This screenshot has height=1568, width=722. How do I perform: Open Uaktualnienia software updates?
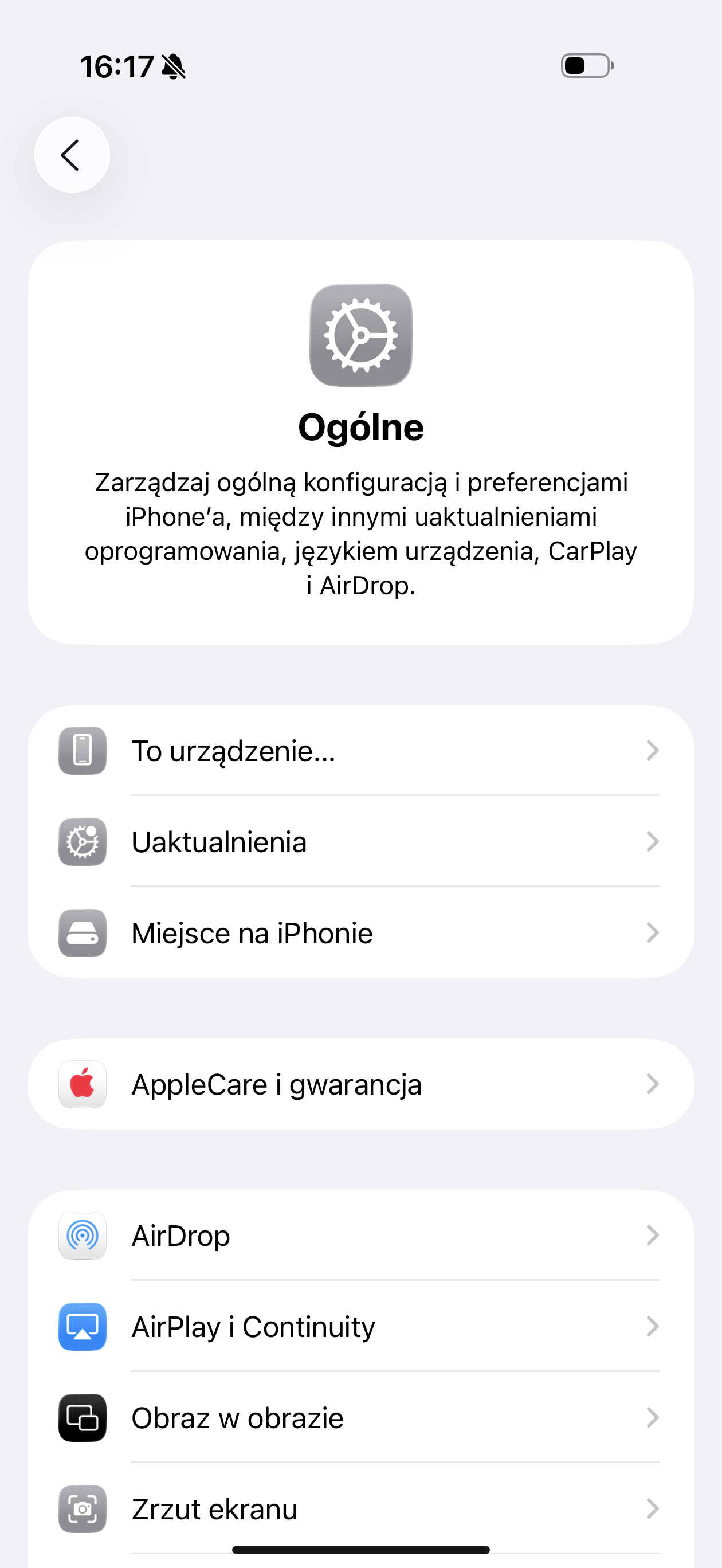click(360, 842)
